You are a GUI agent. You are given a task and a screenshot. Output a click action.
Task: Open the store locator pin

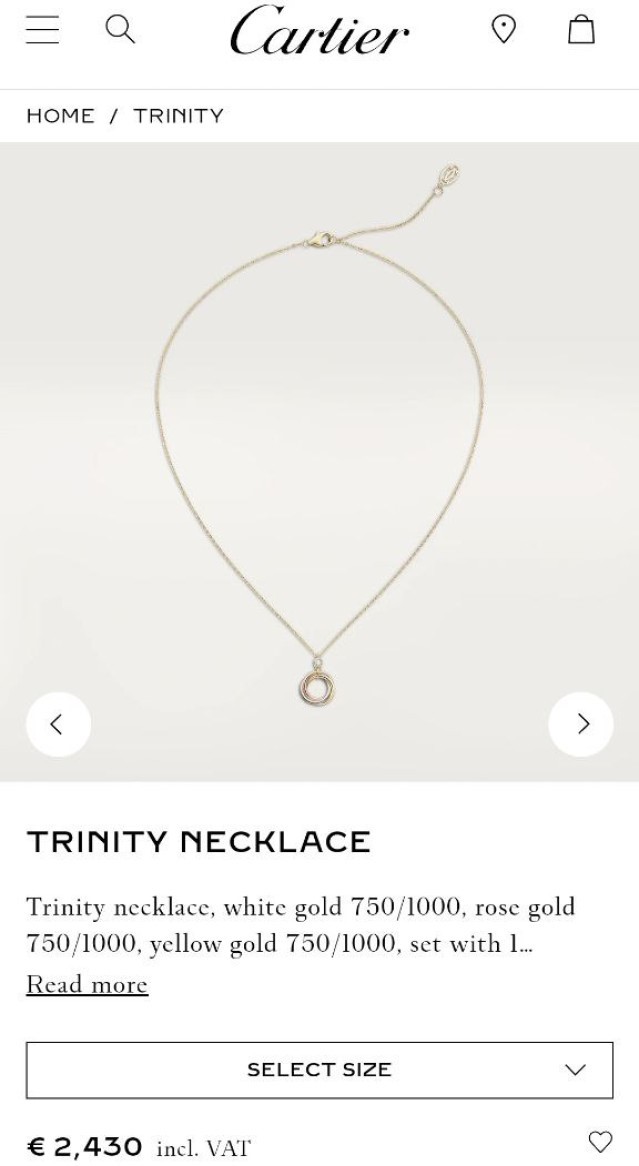[504, 30]
